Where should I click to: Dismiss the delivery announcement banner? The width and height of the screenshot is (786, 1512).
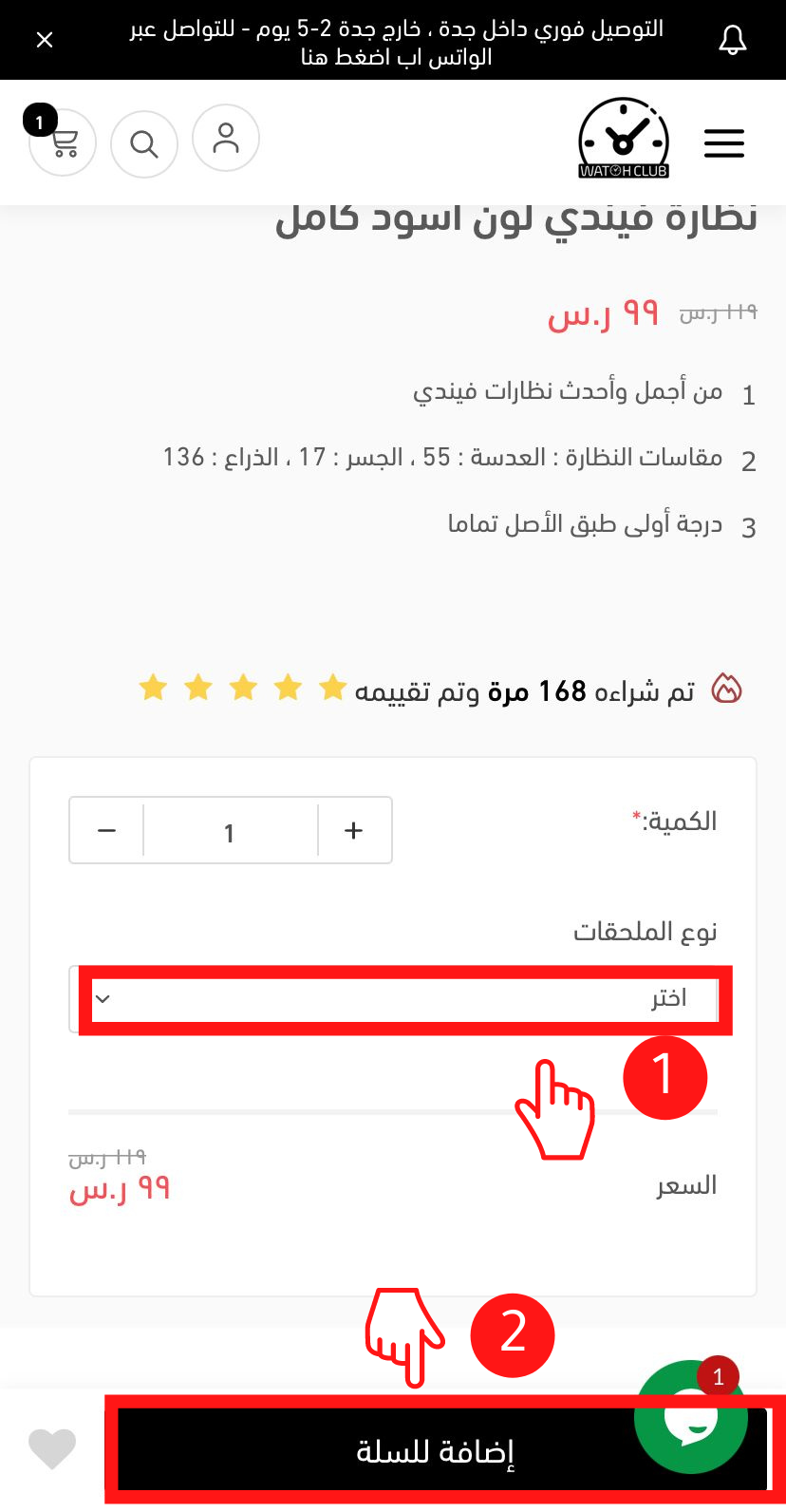(45, 40)
